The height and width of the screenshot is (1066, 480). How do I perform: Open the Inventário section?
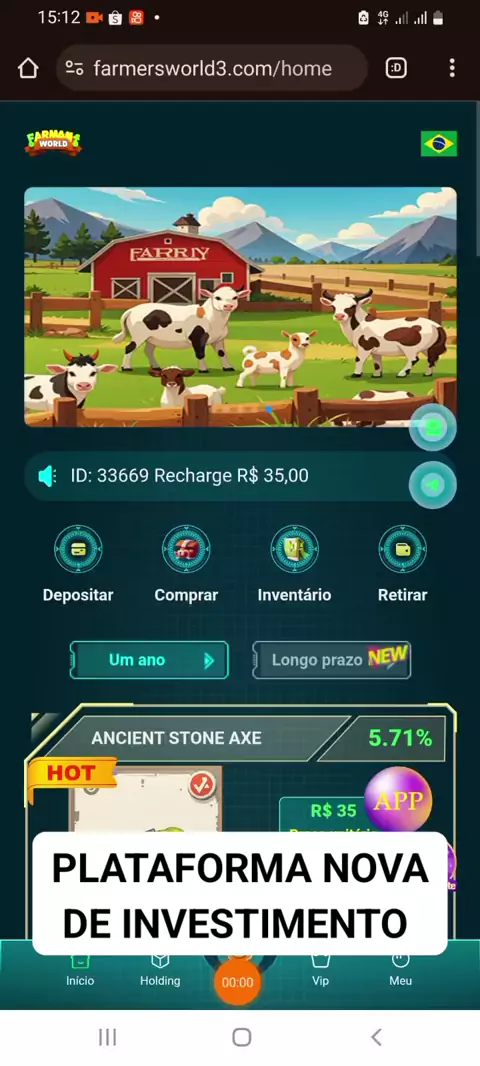pos(294,564)
